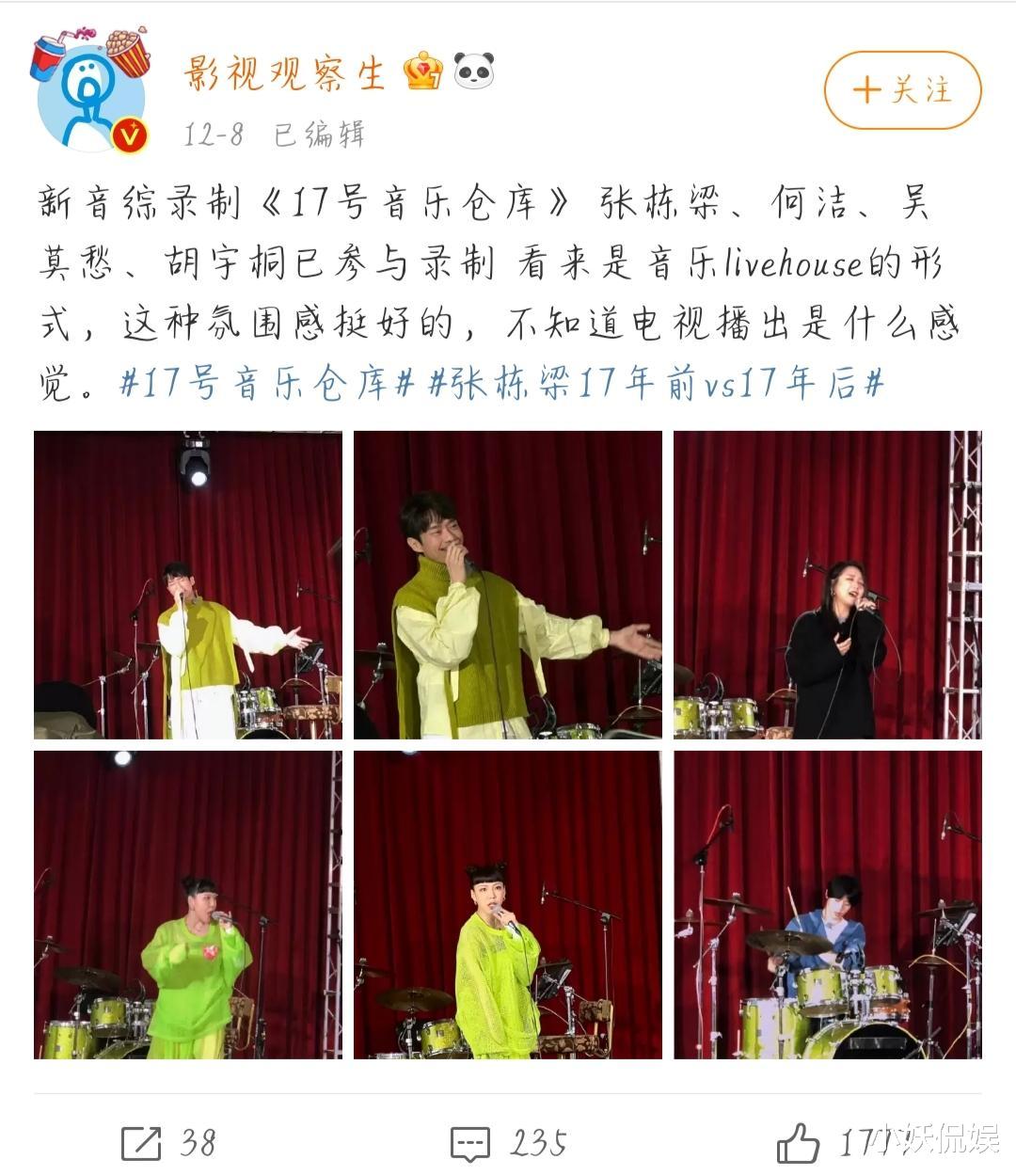Viewport: 1016px width, 1176px height.
Task: View the middle photo of man gesturing with microphone
Action: tap(508, 583)
